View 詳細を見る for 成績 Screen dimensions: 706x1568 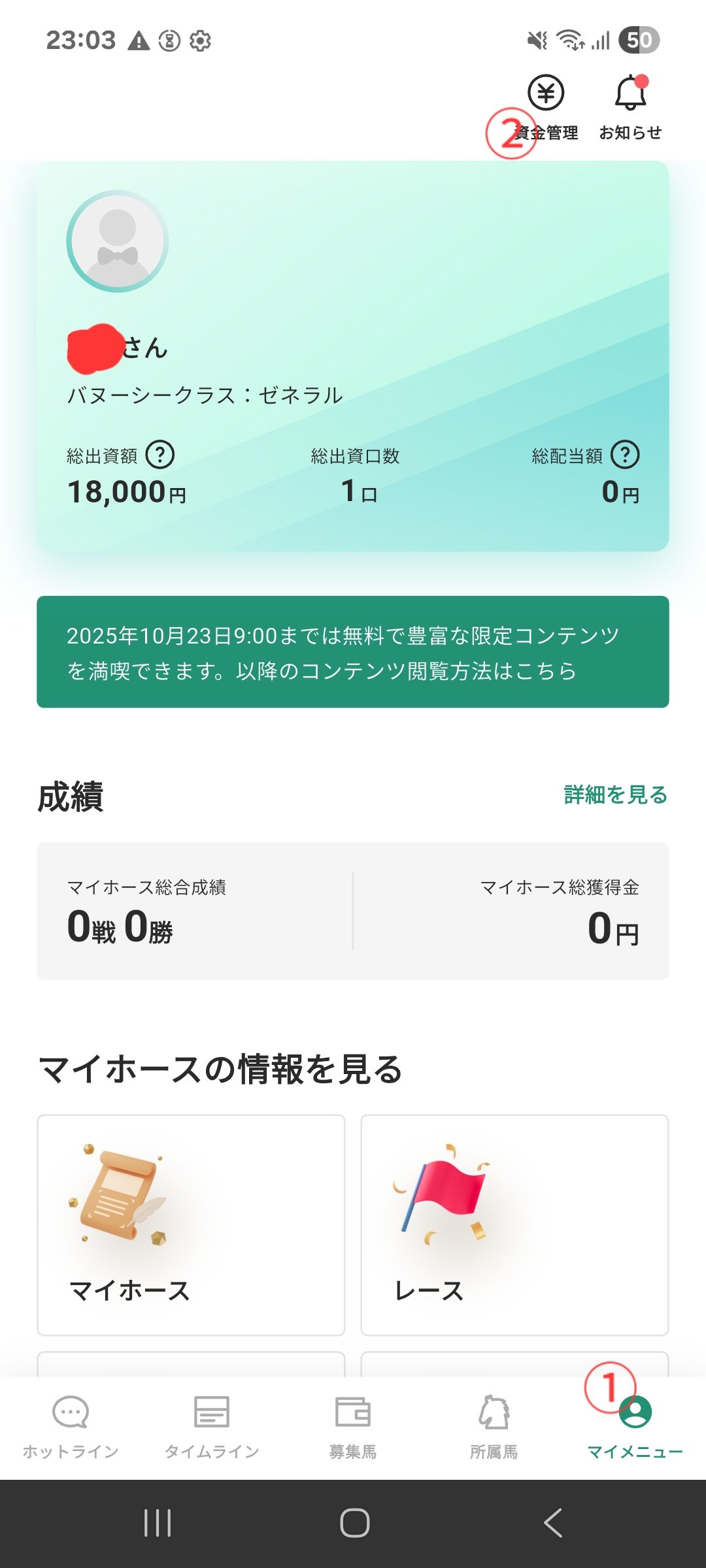[x=615, y=794]
